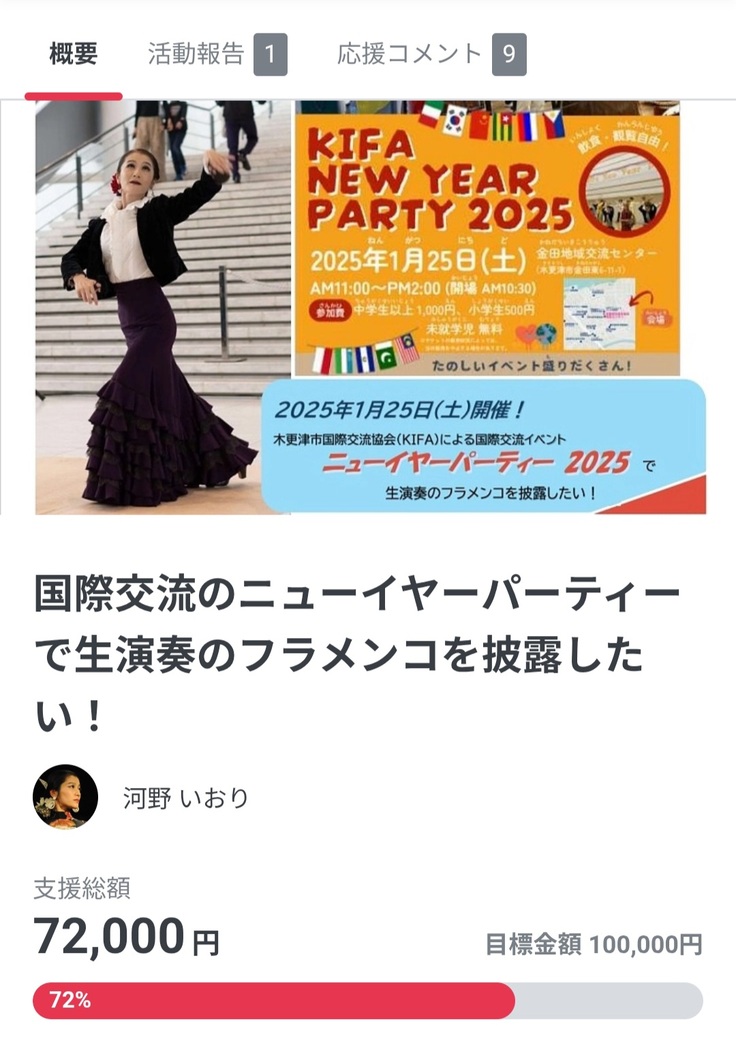Open the KIFA New Year Party project image
The height and width of the screenshot is (1045, 736).
click(x=370, y=307)
